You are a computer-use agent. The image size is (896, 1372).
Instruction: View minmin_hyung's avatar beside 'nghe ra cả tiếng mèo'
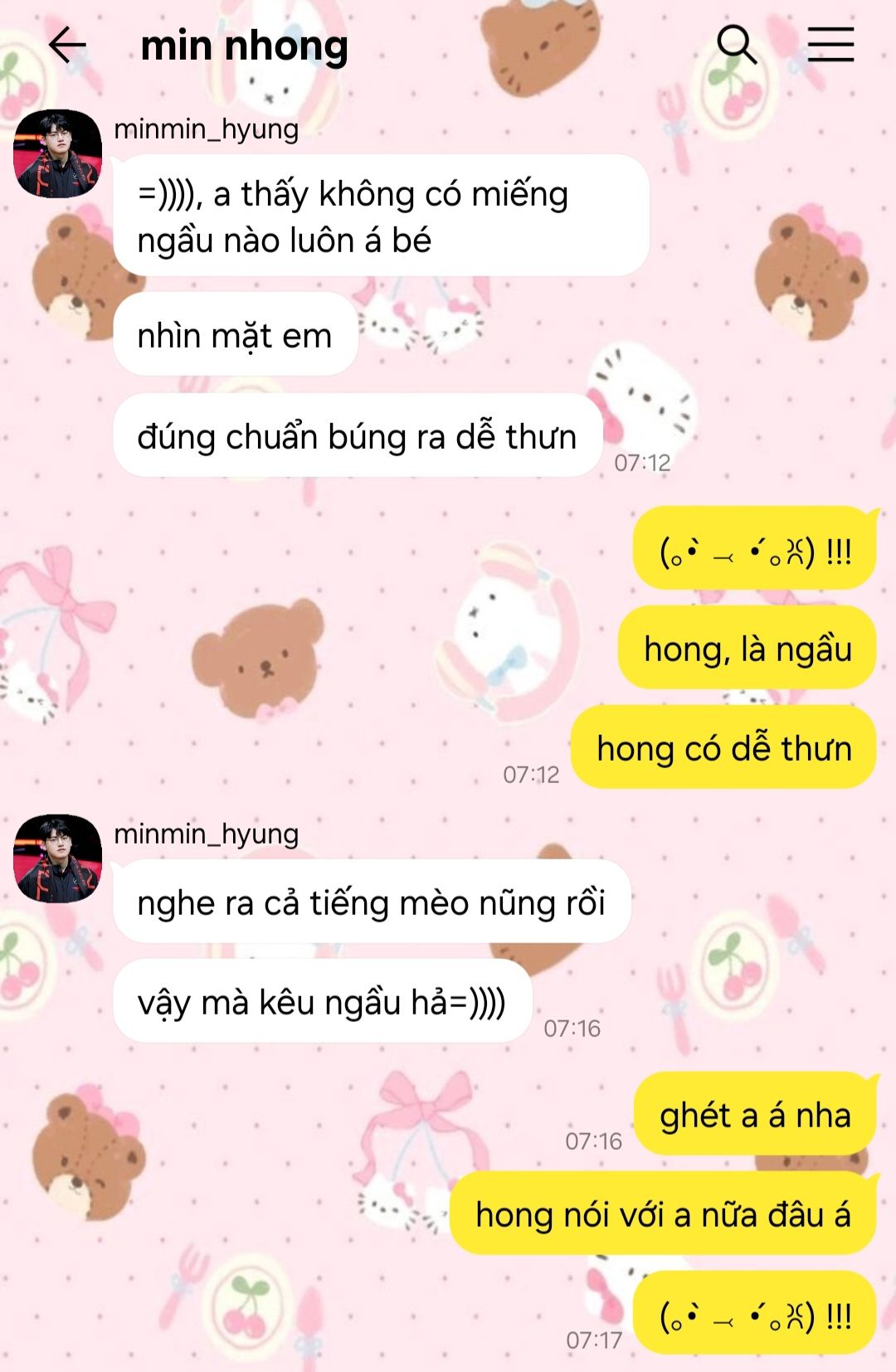point(58,859)
